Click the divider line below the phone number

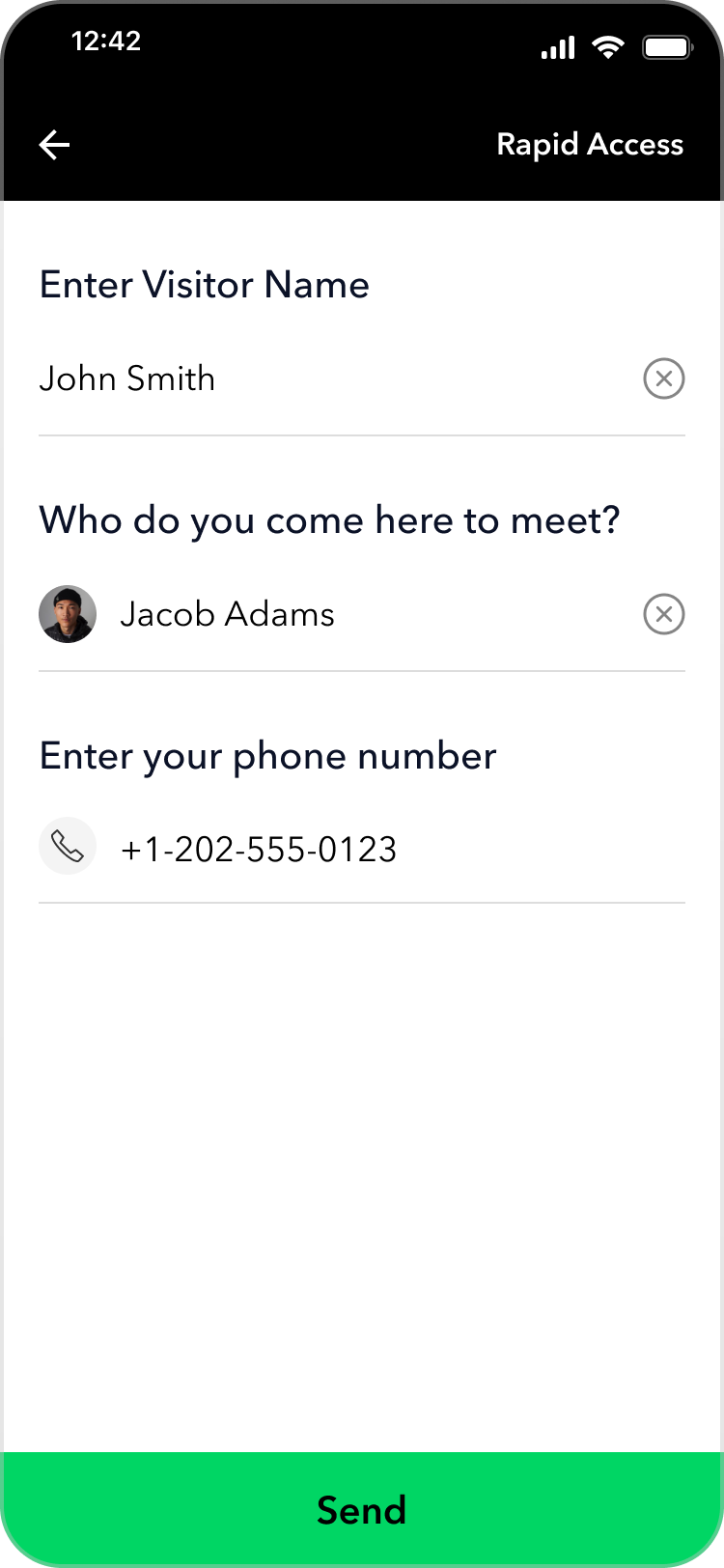click(362, 902)
